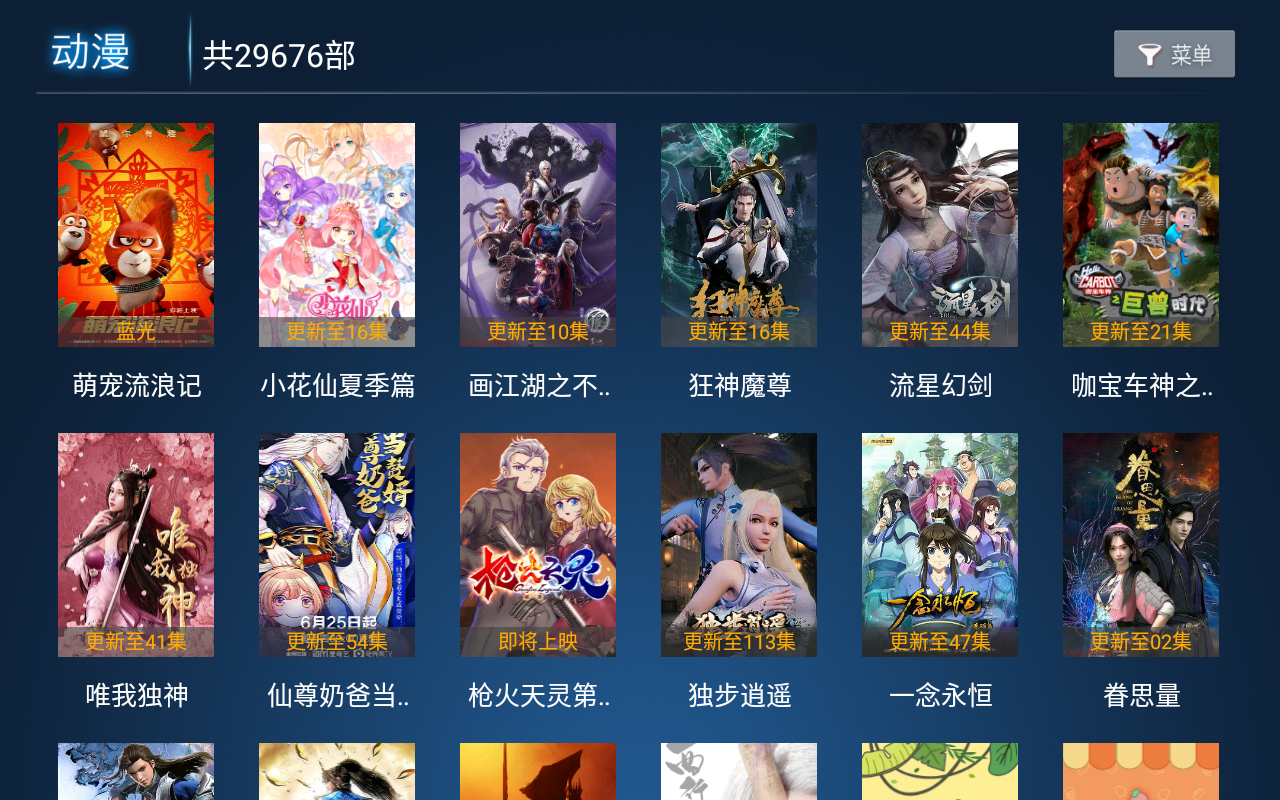Select the 画江湖之不.. anime tile

[538, 235]
